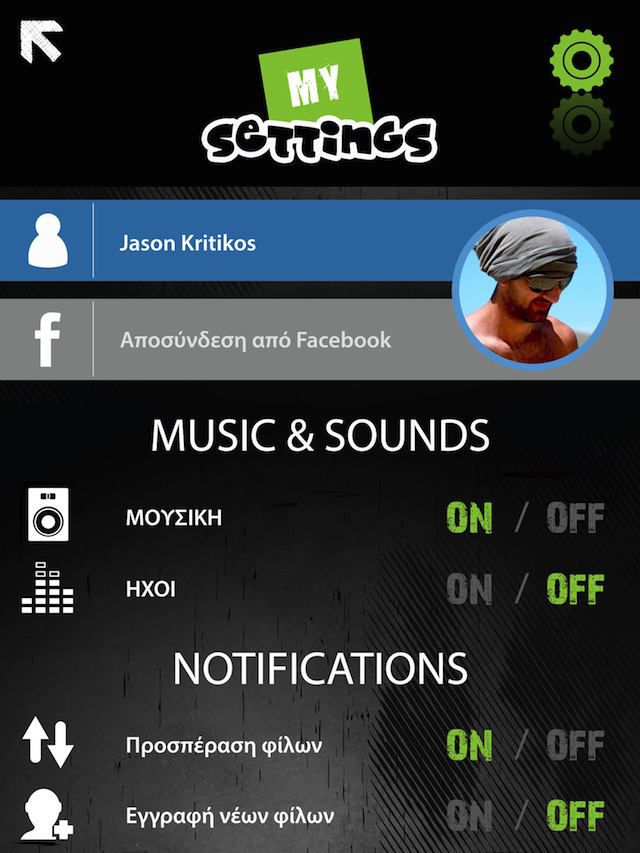Screen dimensions: 640x853
Task: Turn off Προσπέραση φίλων notifications
Action: pyautogui.click(x=575, y=745)
